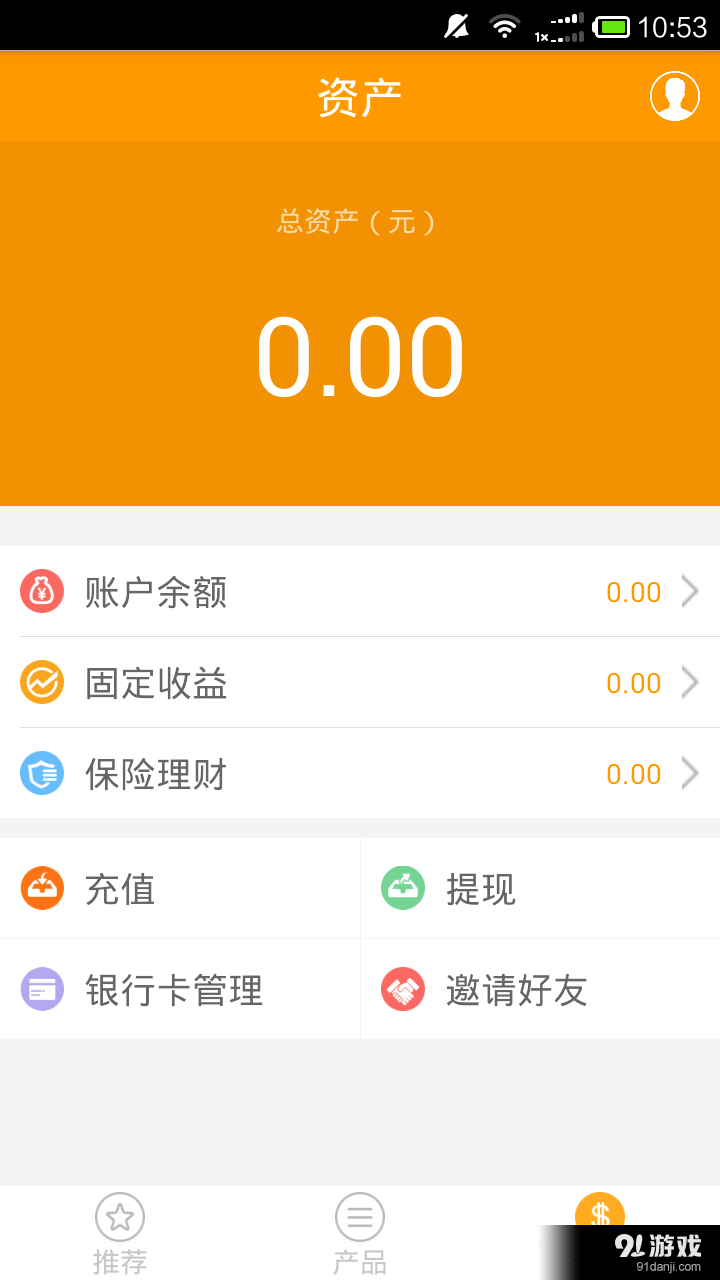Open 充值 to recharge account
This screenshot has height=1280, width=720.
(x=120, y=889)
